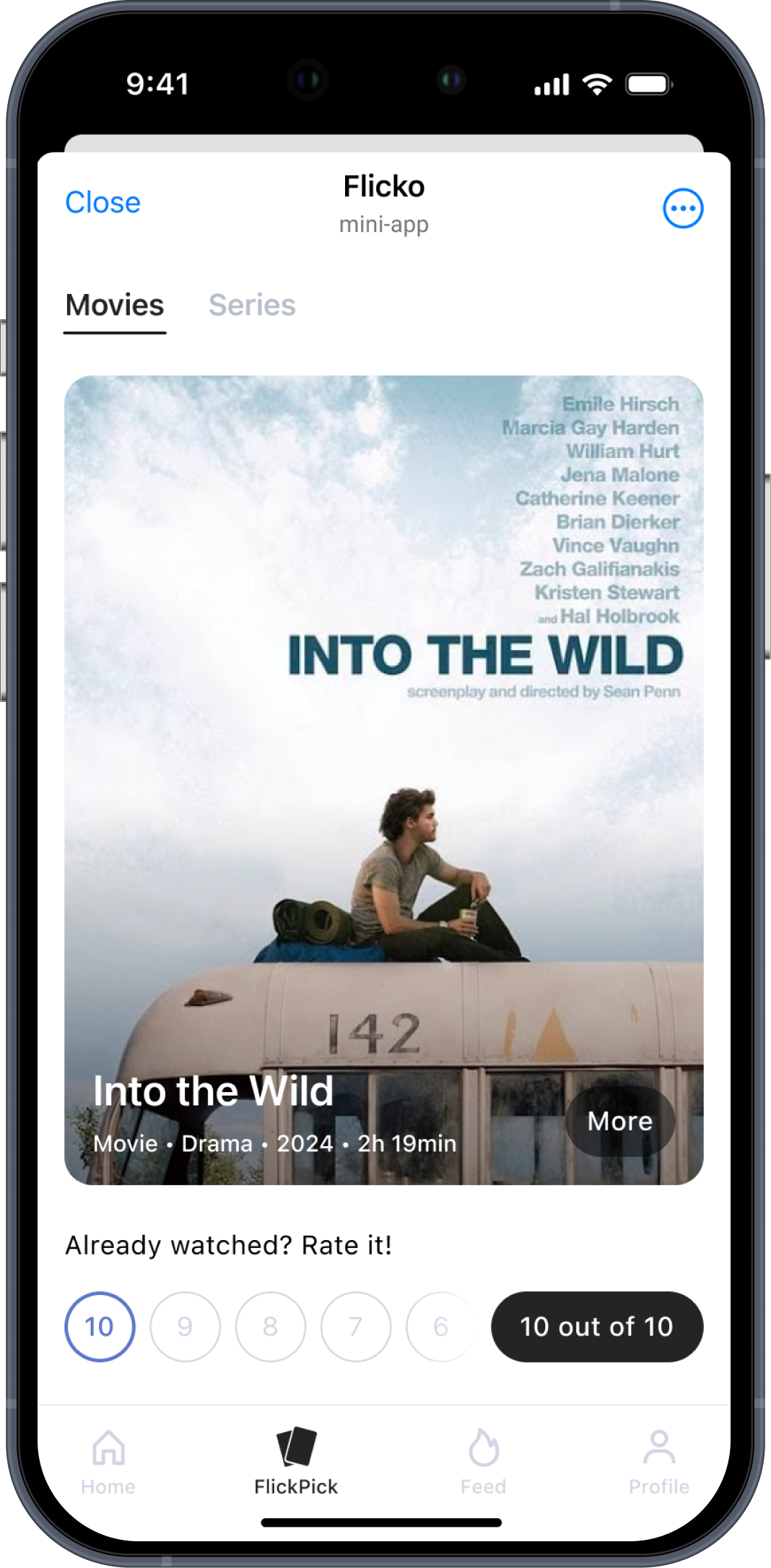Choose rating 8

click(270, 1327)
